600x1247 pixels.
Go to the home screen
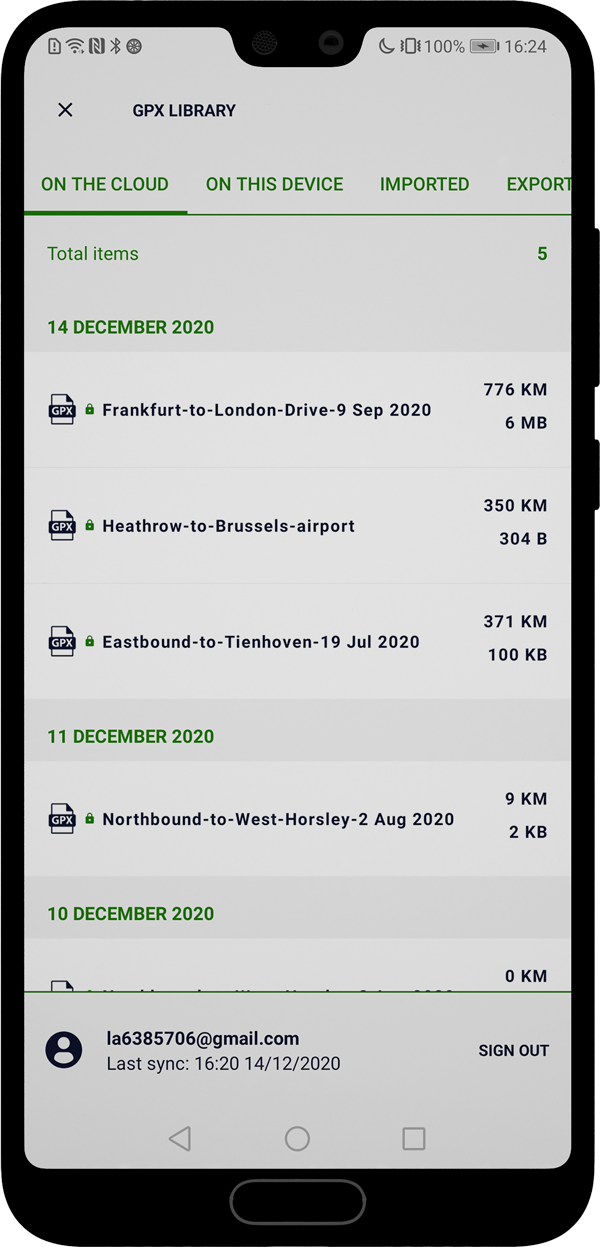pyautogui.click(x=297, y=1138)
